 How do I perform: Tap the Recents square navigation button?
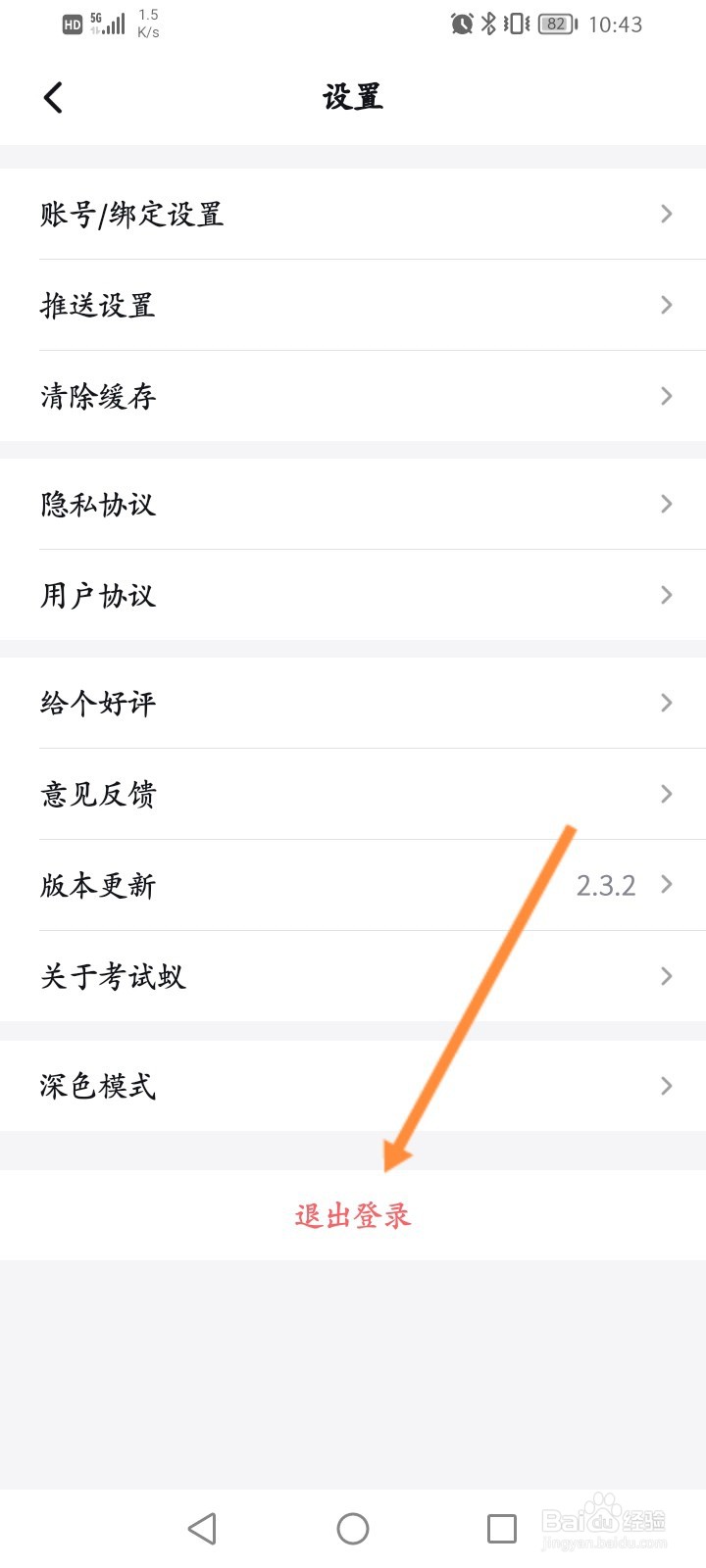(x=502, y=1528)
